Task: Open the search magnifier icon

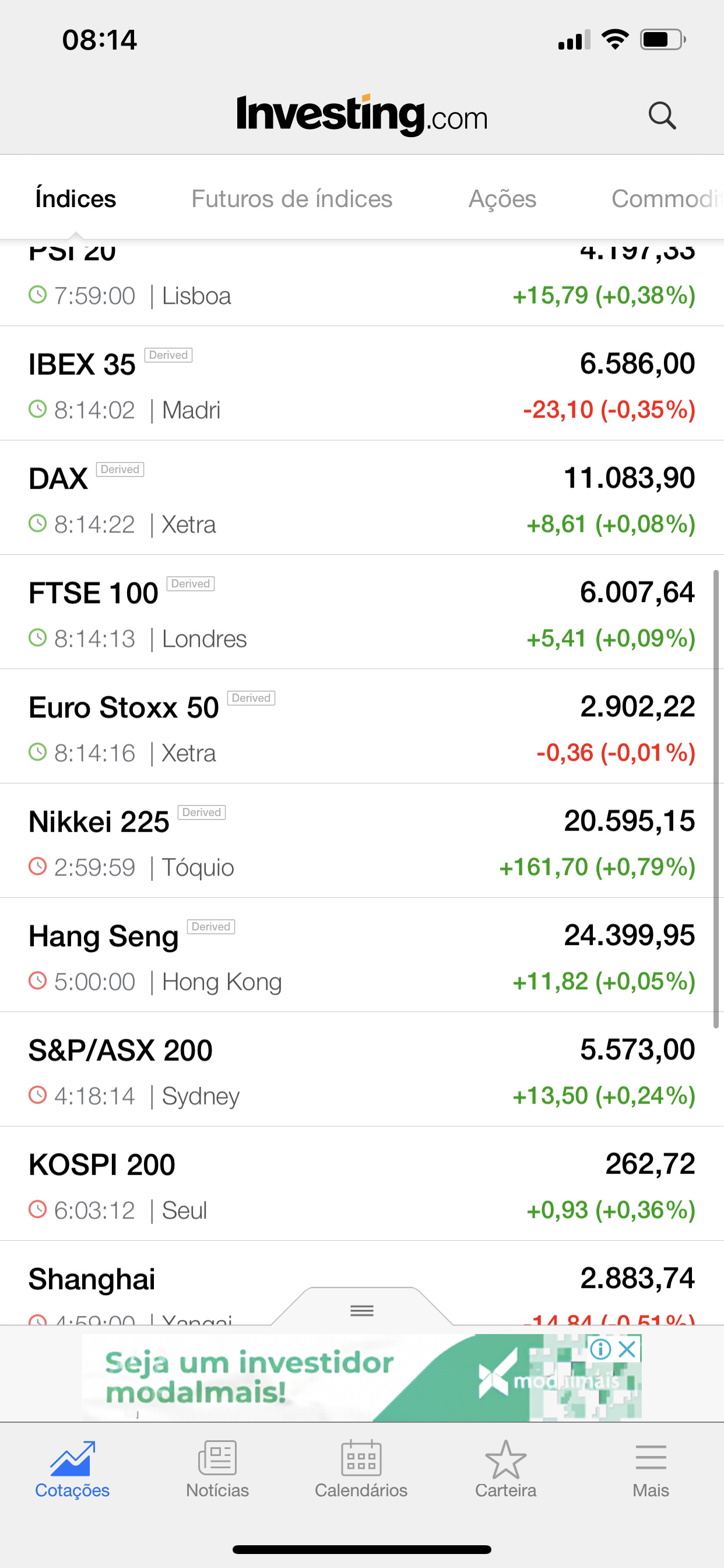Action: 662,115
